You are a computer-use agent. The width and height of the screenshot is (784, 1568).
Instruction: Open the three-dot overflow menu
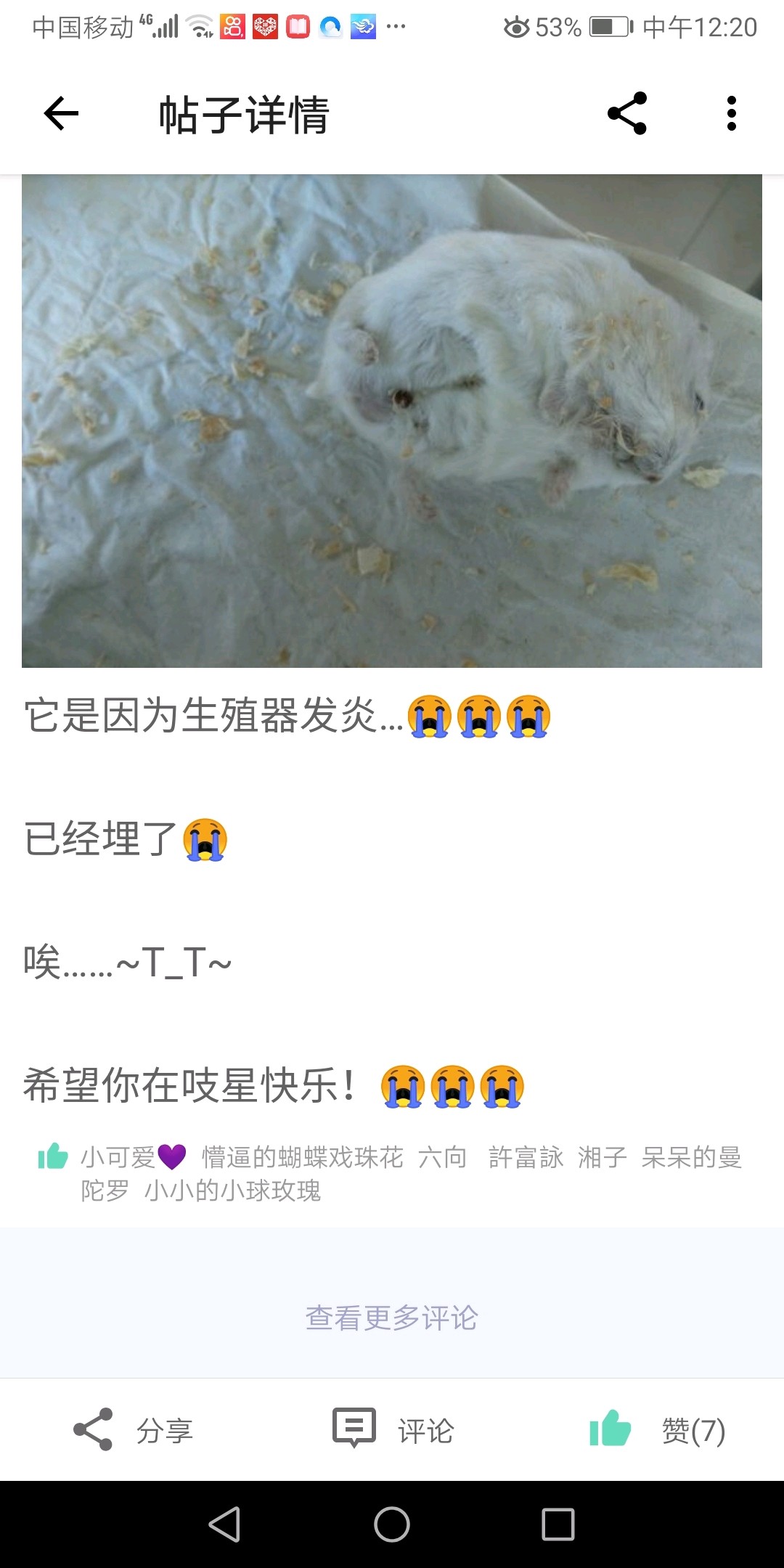pos(731,113)
